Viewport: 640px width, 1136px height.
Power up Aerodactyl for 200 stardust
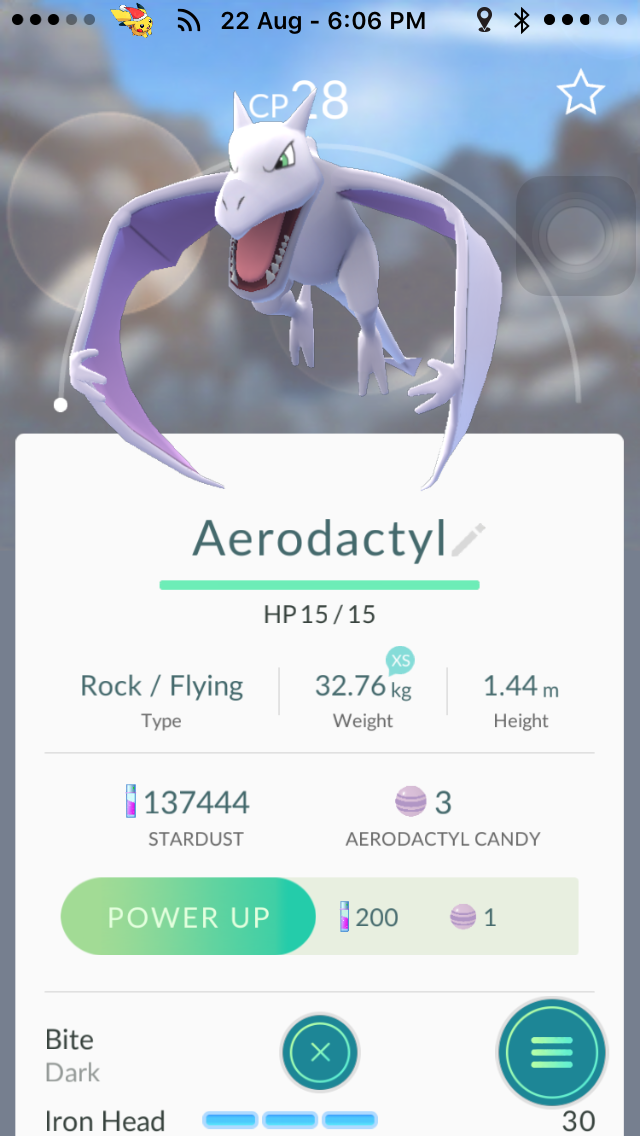coord(187,916)
